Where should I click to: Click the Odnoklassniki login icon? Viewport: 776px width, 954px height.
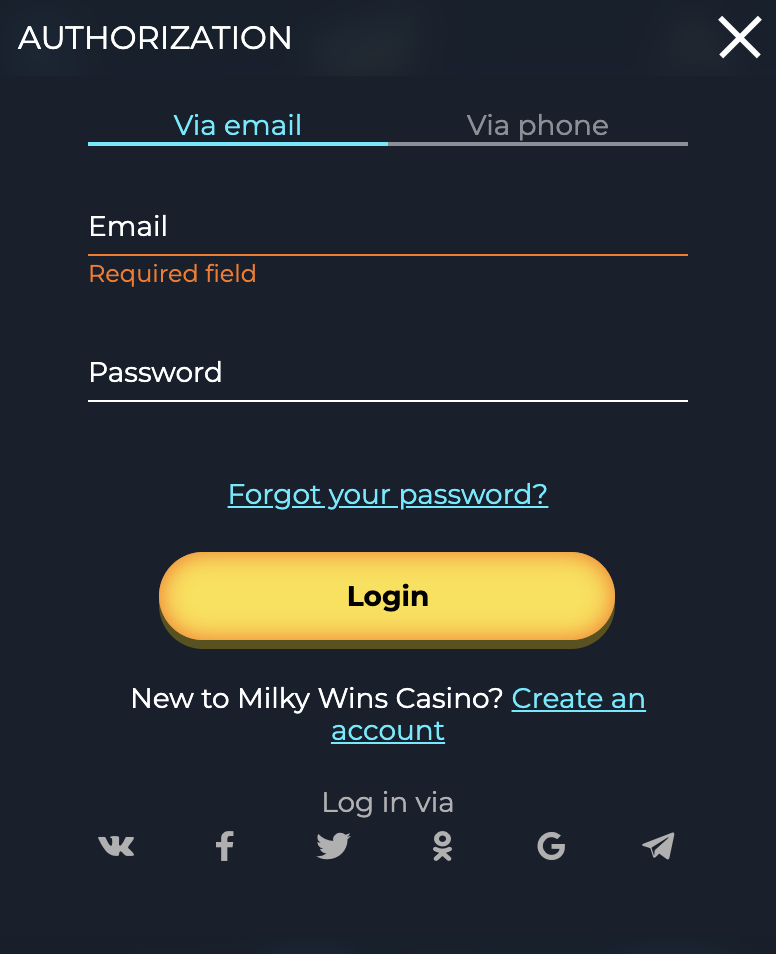pos(441,845)
